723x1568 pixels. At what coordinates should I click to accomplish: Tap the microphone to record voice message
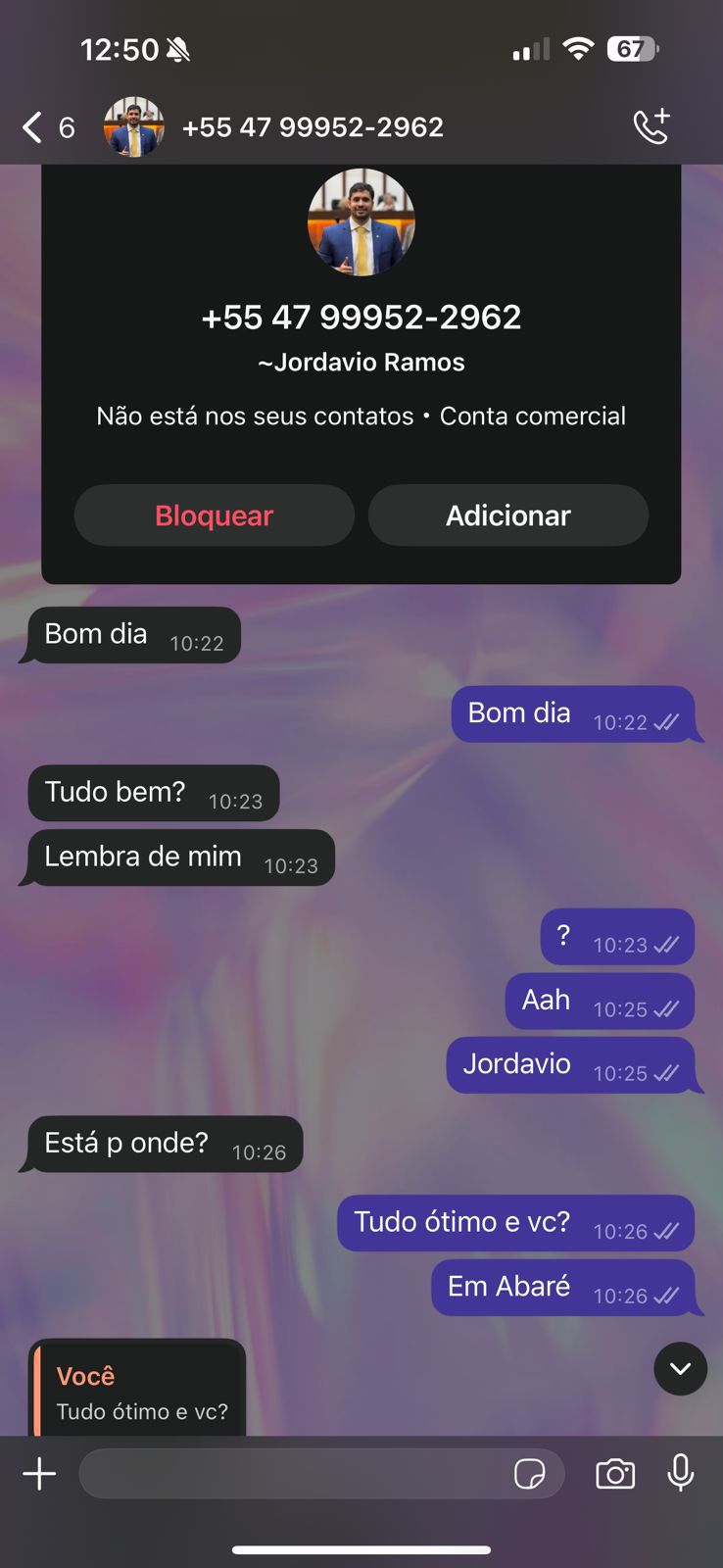point(680,1473)
